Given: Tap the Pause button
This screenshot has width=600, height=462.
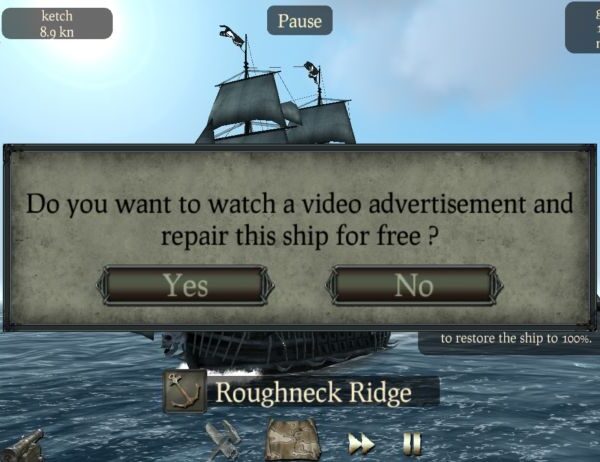Looking at the screenshot, I should point(299,21).
